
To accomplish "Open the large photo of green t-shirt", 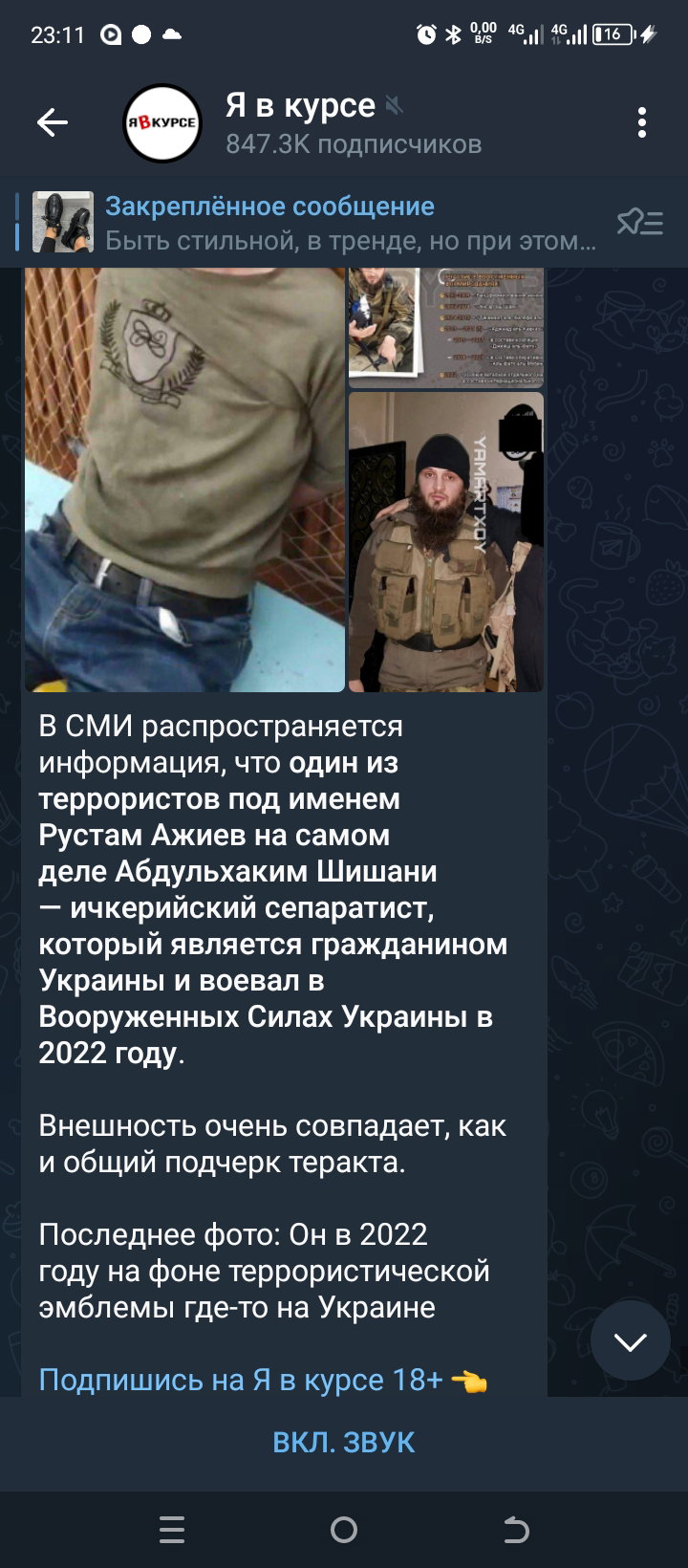I will click(x=184, y=480).
